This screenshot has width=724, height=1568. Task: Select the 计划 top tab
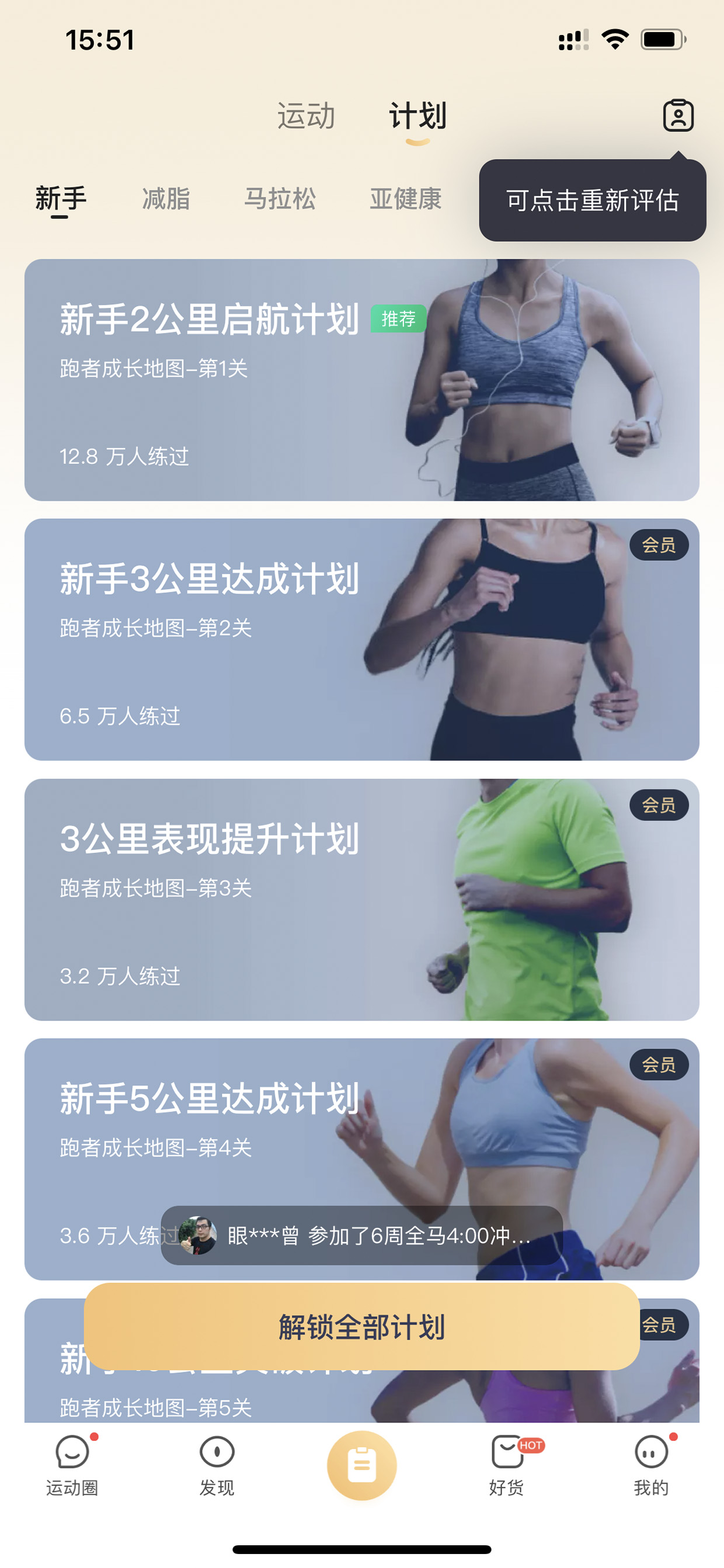418,116
